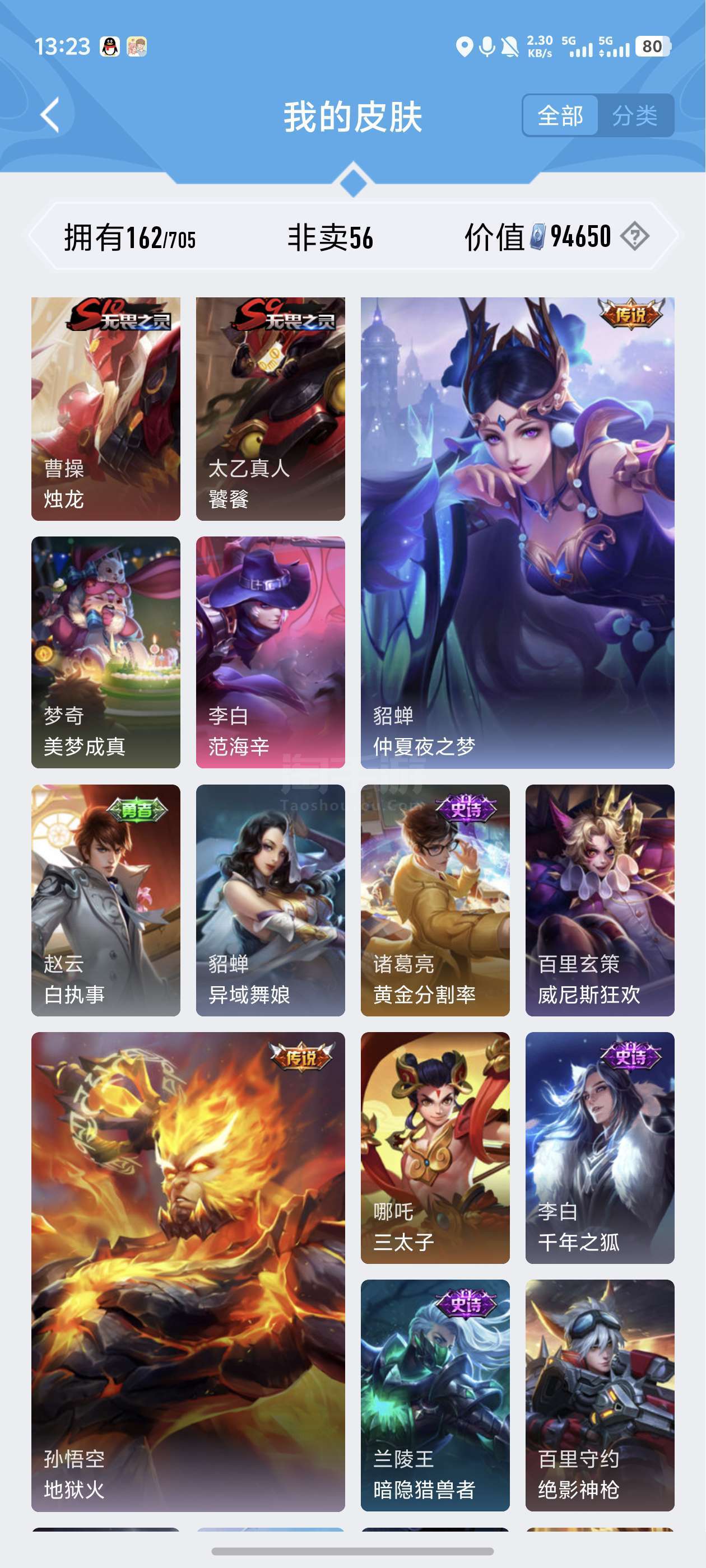Select the 全部 tab
The image size is (706, 1568).
coord(560,116)
